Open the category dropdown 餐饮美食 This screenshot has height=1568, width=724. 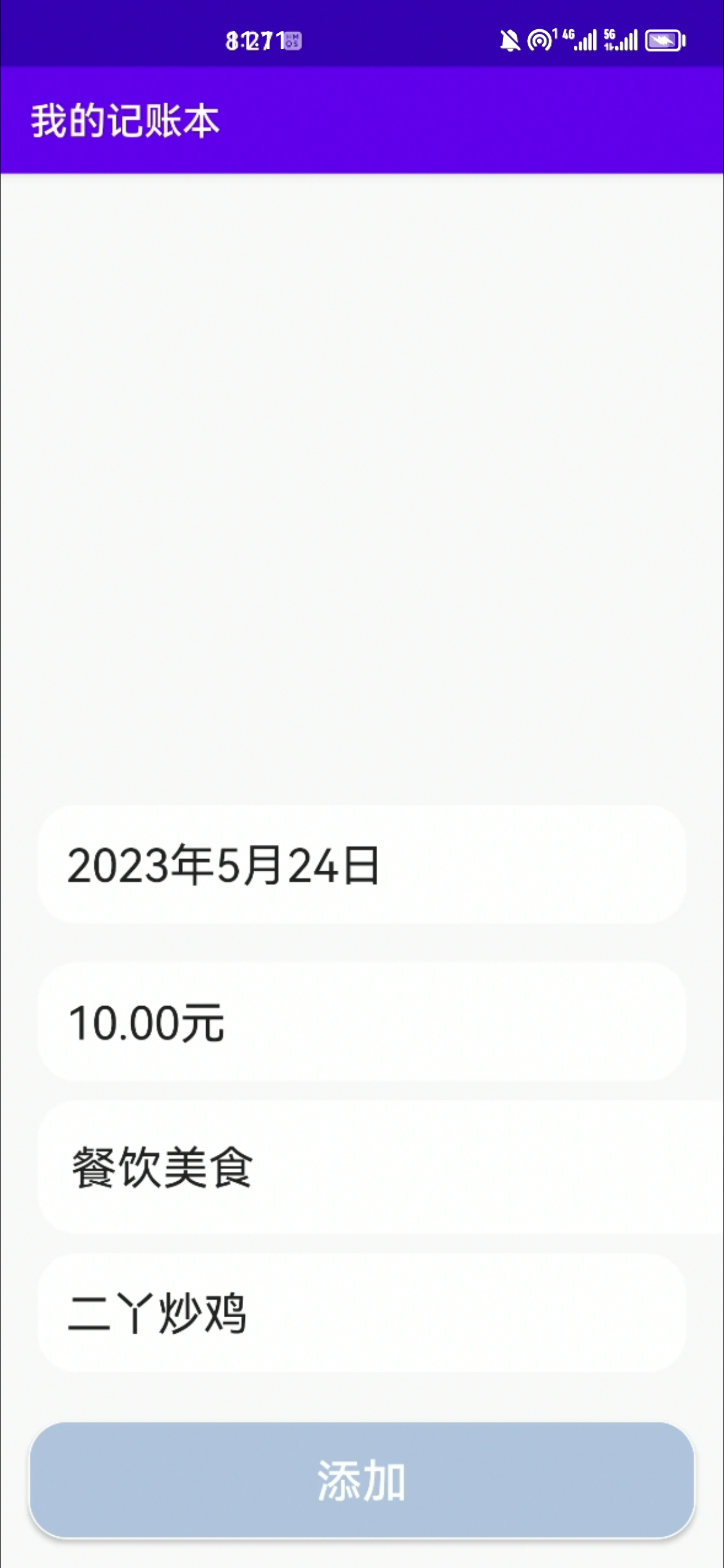[x=377, y=1167]
